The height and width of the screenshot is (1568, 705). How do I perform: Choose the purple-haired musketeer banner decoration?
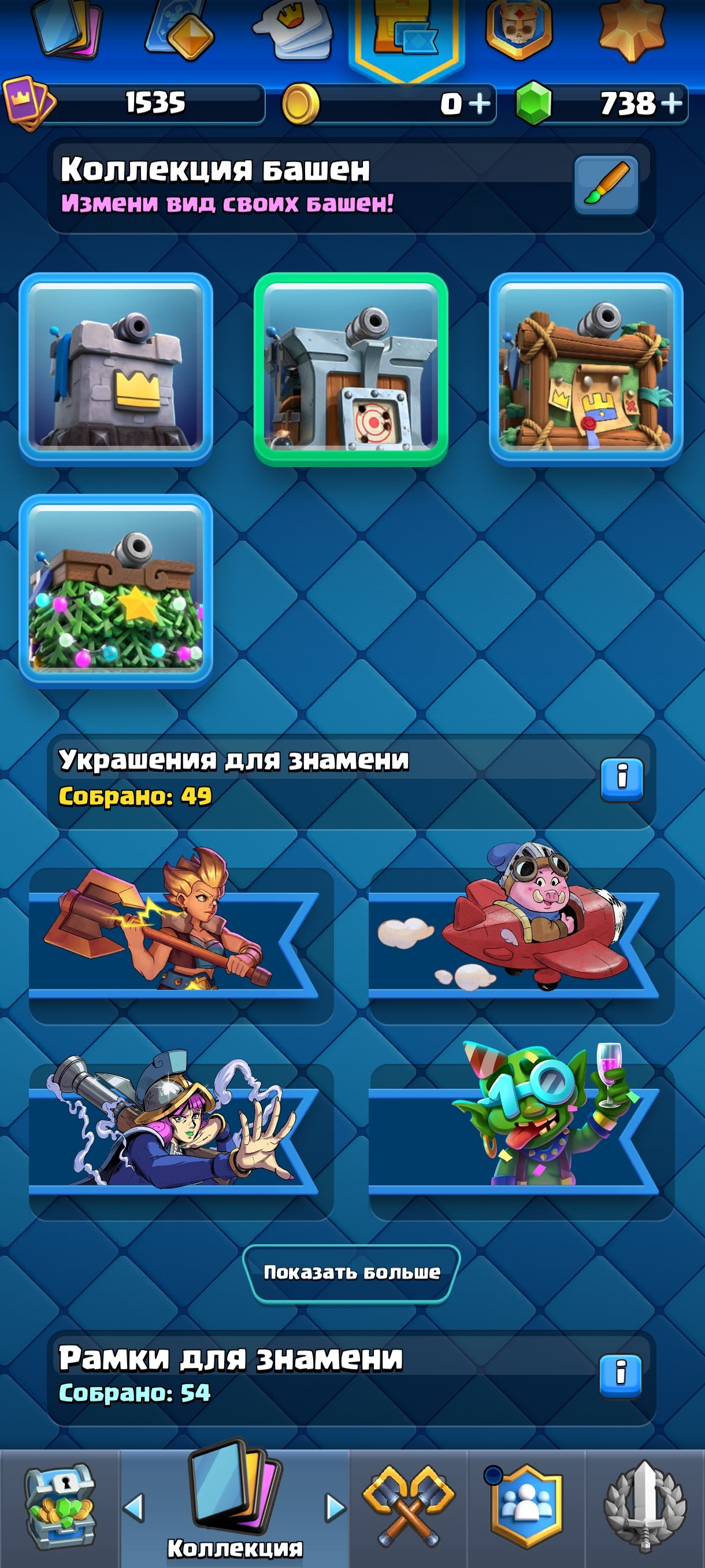point(181,1133)
